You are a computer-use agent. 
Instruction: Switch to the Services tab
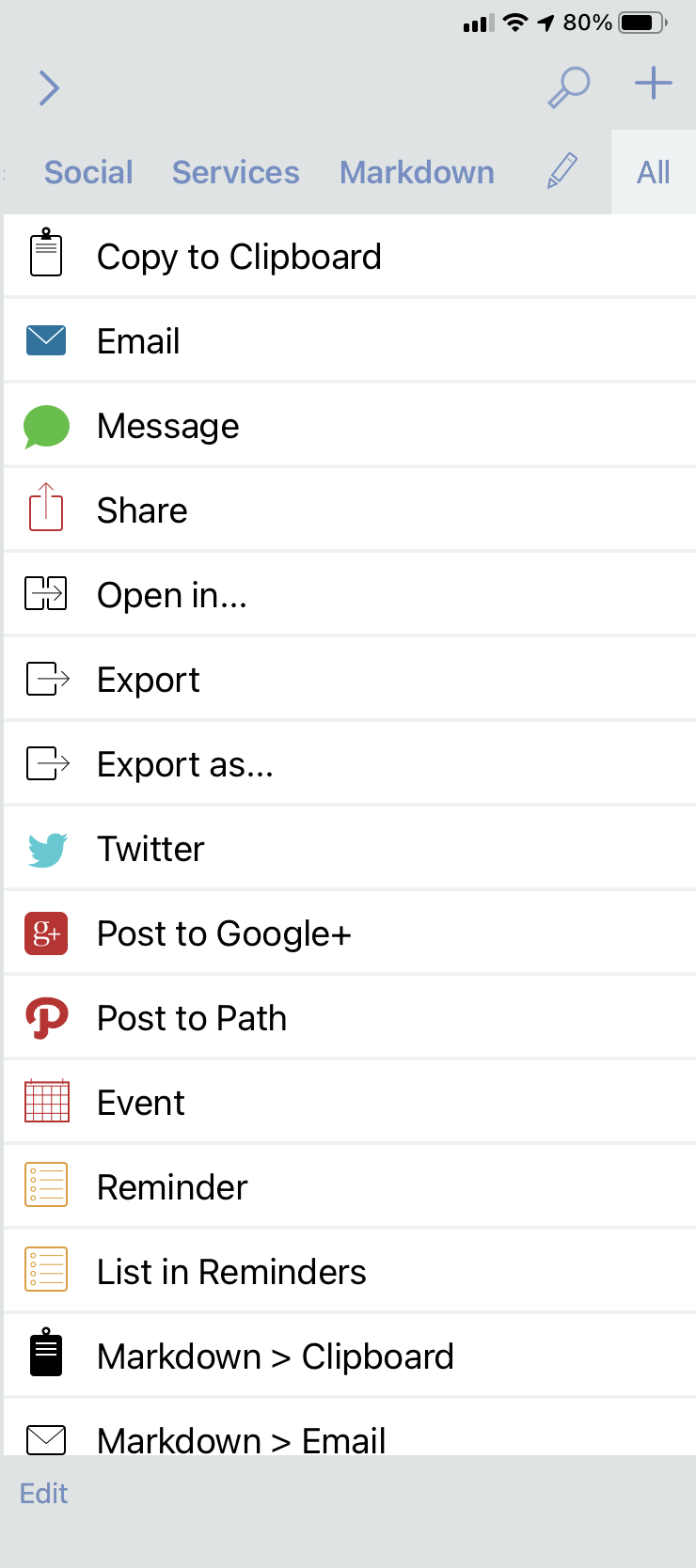(x=235, y=173)
